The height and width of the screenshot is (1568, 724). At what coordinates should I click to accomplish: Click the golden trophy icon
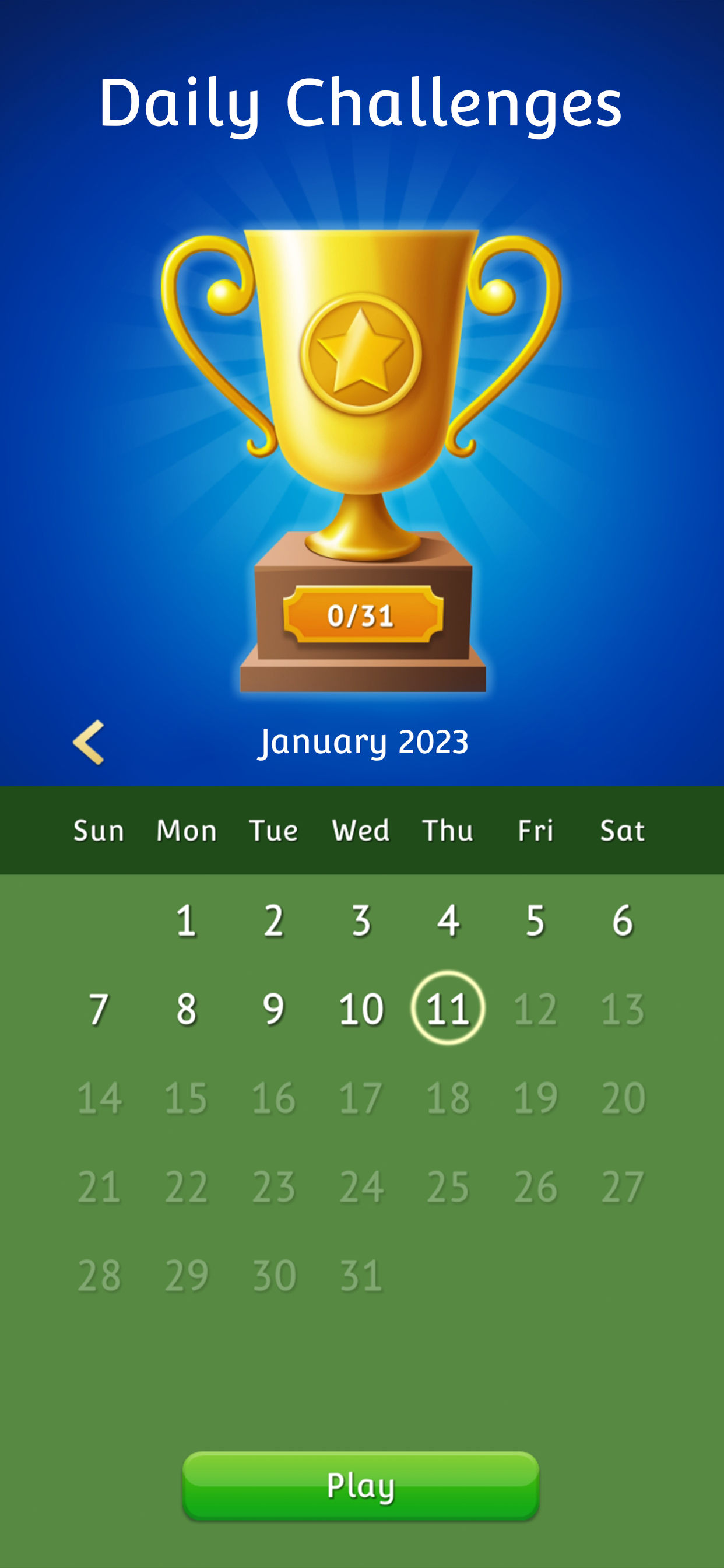[362, 395]
